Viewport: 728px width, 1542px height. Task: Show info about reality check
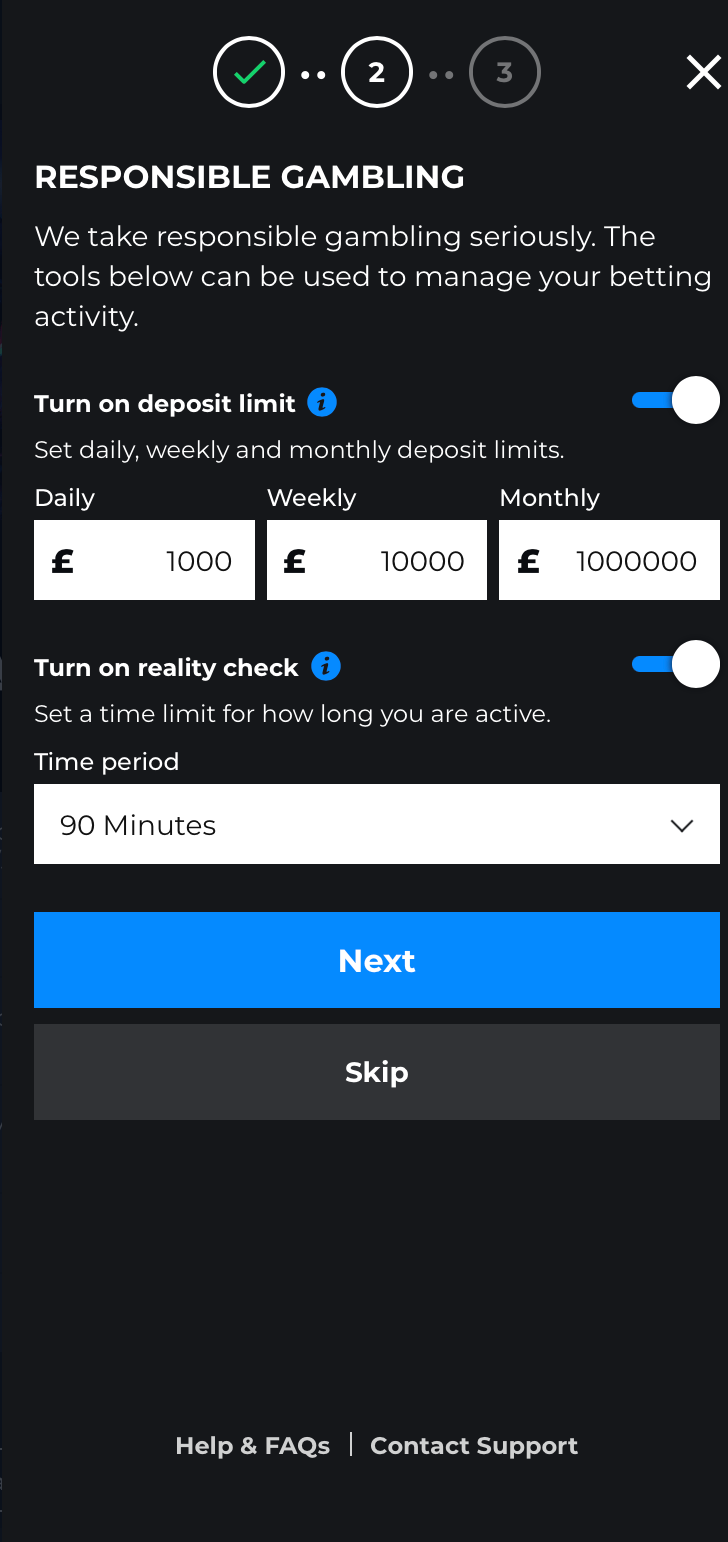[326, 667]
